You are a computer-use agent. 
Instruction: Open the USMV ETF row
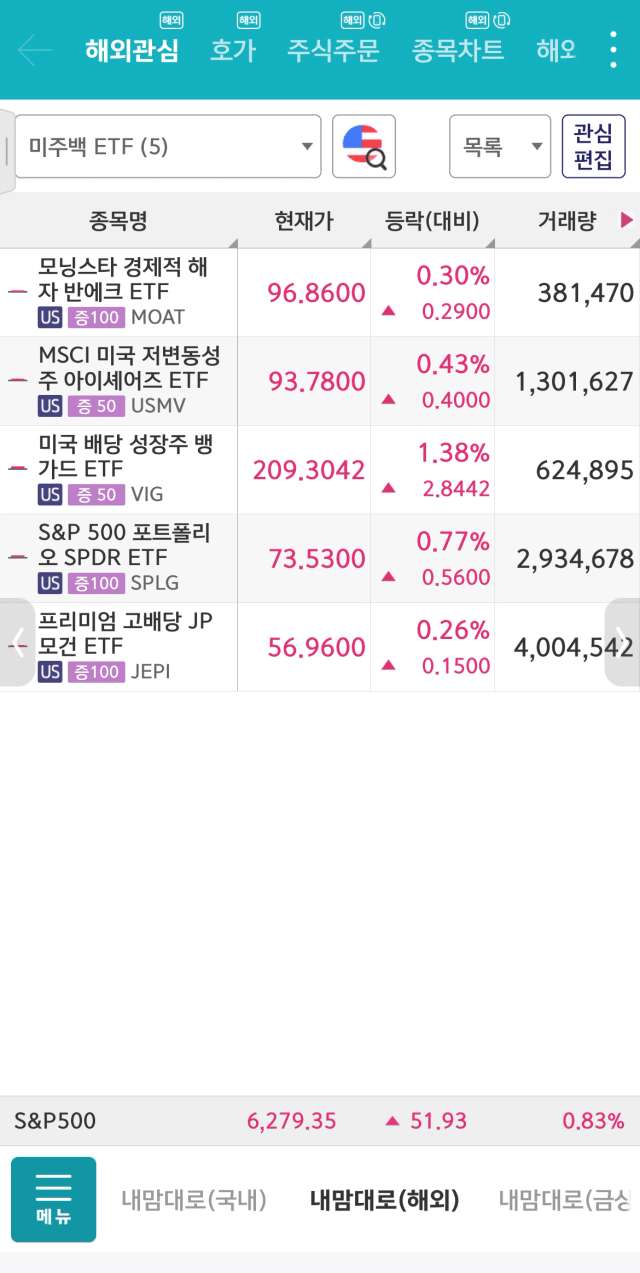pyautogui.click(x=320, y=381)
